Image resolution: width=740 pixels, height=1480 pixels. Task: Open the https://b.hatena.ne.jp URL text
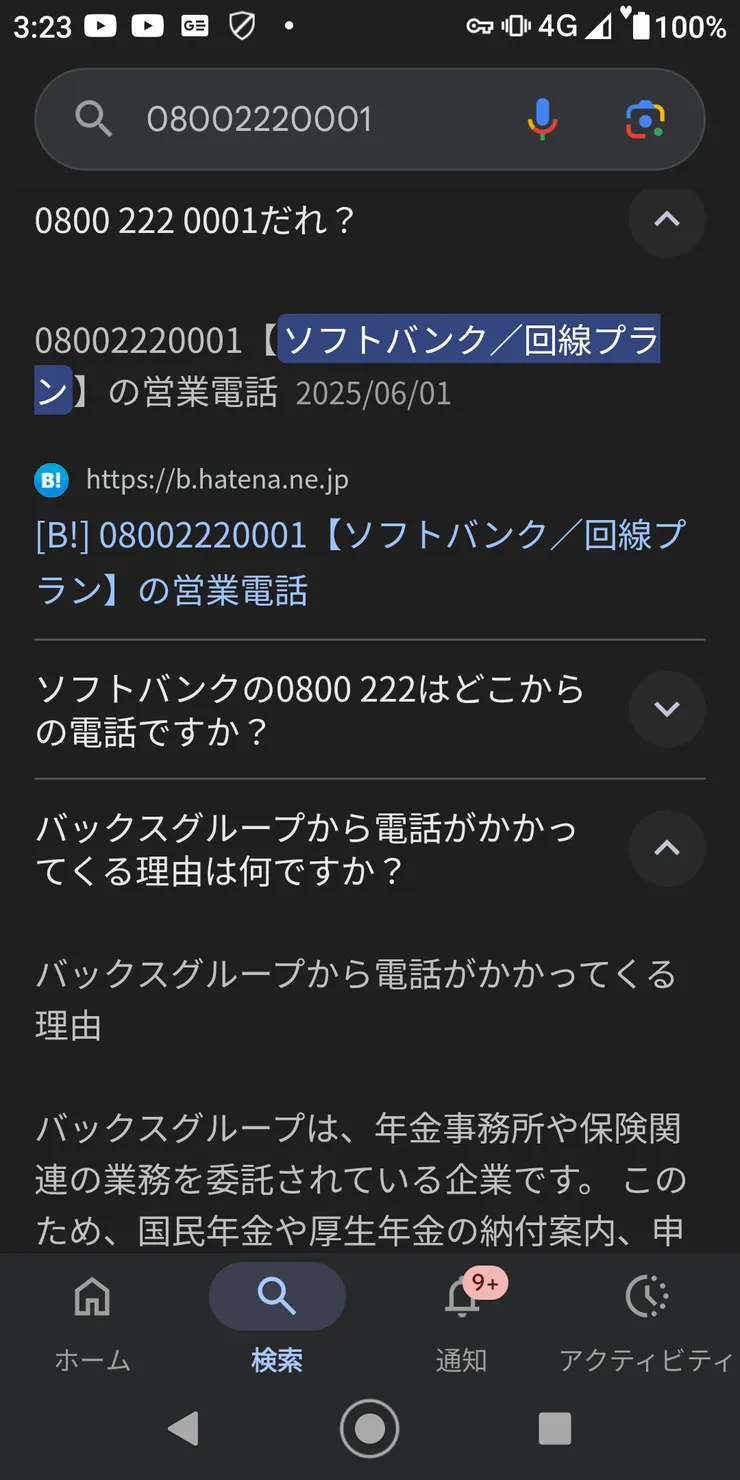[x=217, y=480]
